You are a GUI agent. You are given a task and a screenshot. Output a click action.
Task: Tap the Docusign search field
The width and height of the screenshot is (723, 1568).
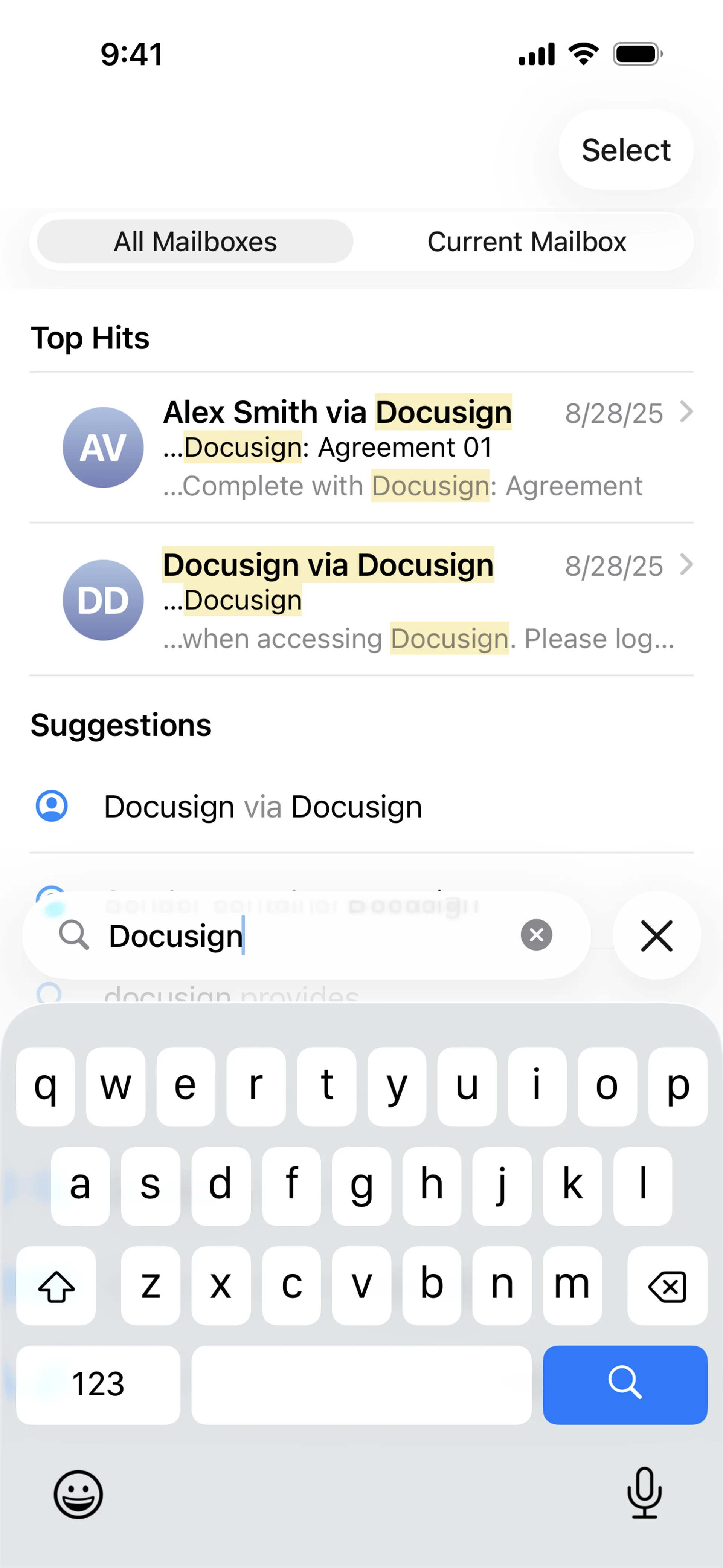(306, 935)
